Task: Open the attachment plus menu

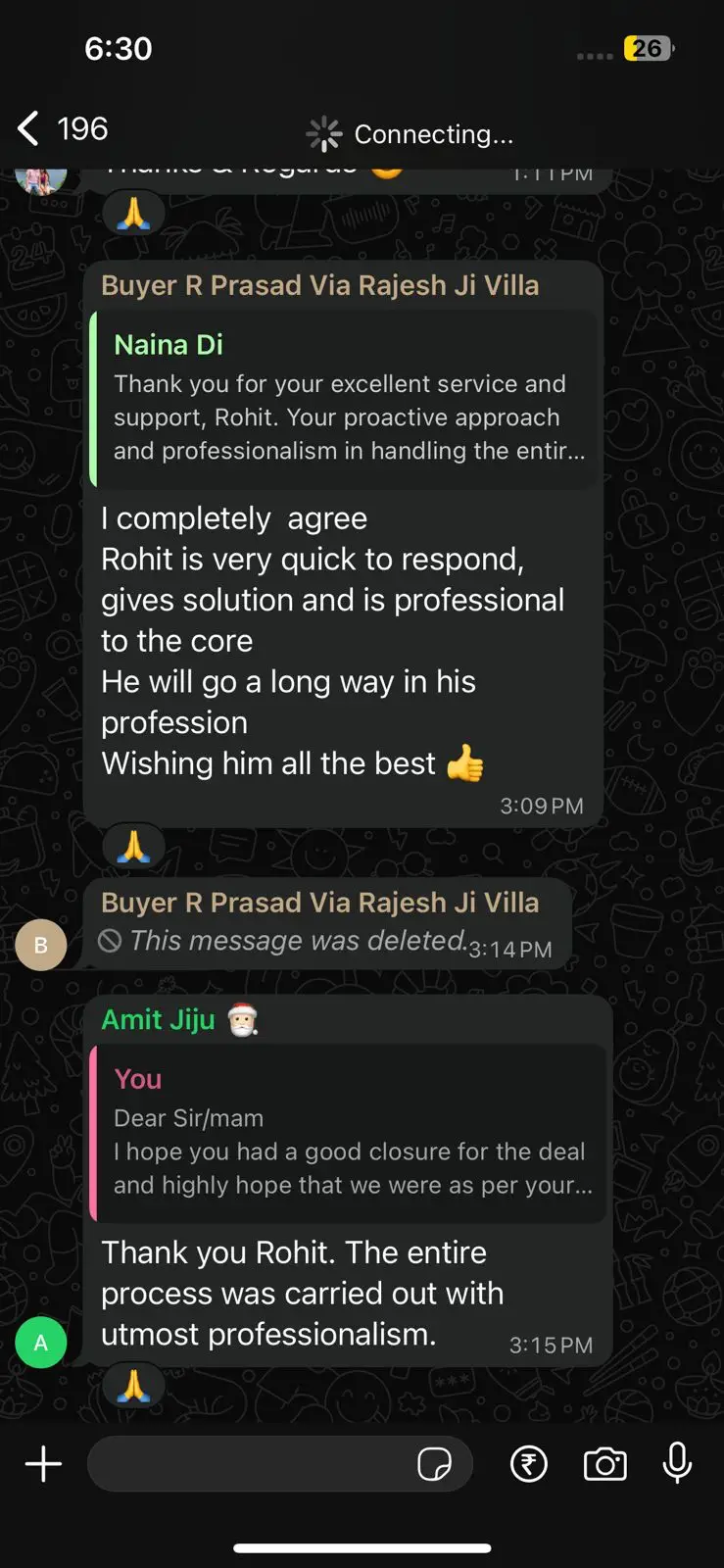Action: (43, 1464)
